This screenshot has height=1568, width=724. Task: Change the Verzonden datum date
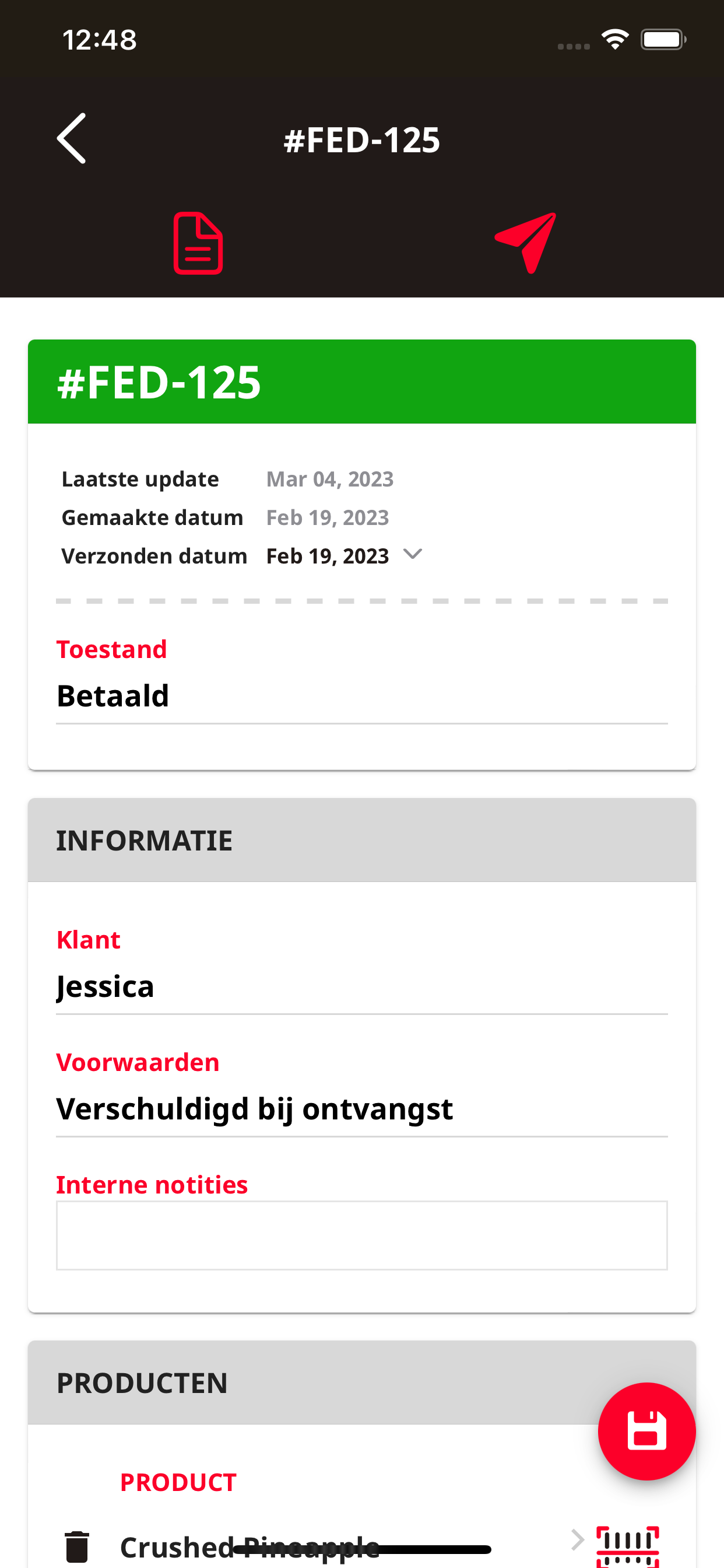click(x=344, y=556)
